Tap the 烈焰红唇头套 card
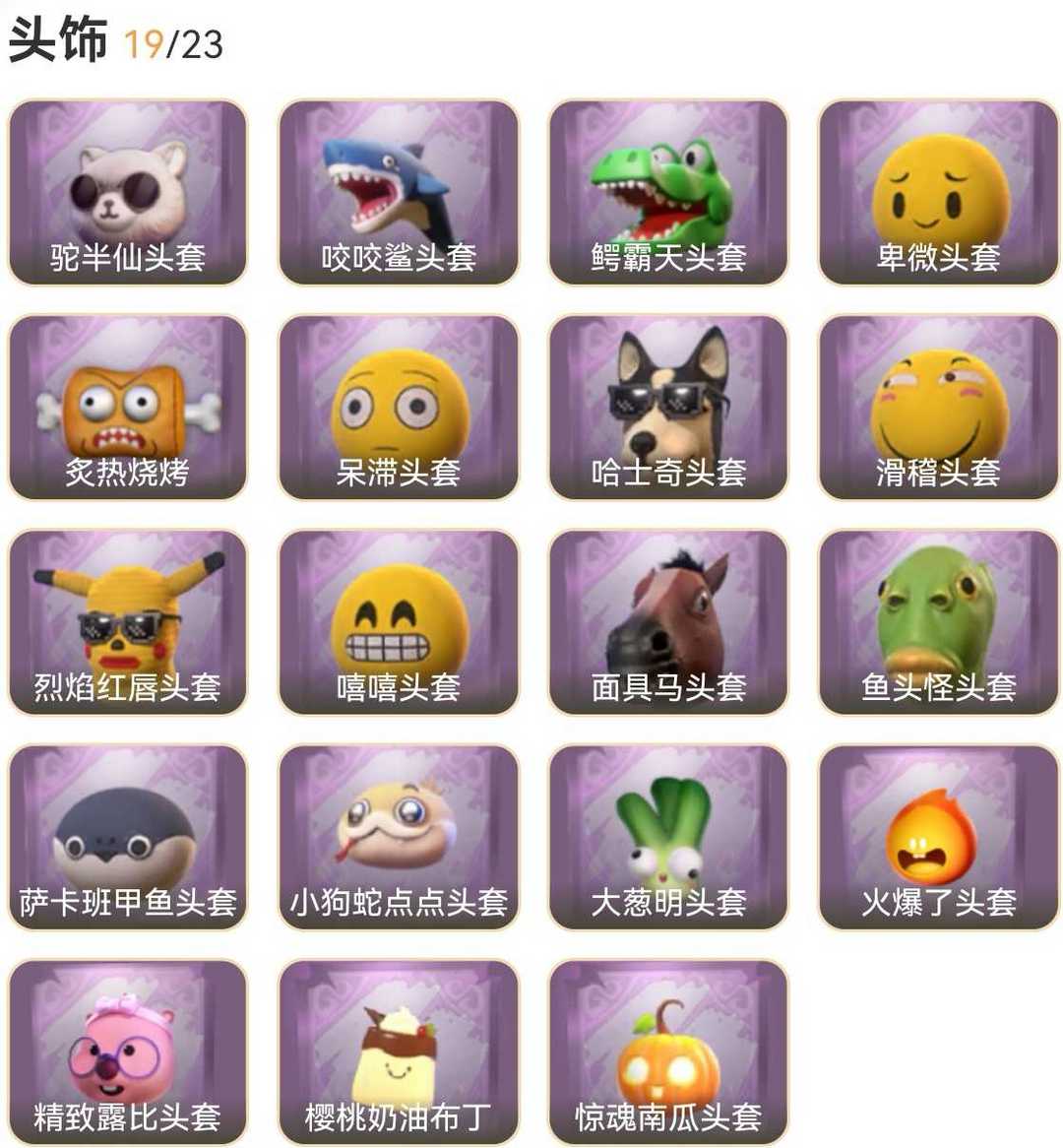The height and width of the screenshot is (1148, 1063). tap(128, 622)
